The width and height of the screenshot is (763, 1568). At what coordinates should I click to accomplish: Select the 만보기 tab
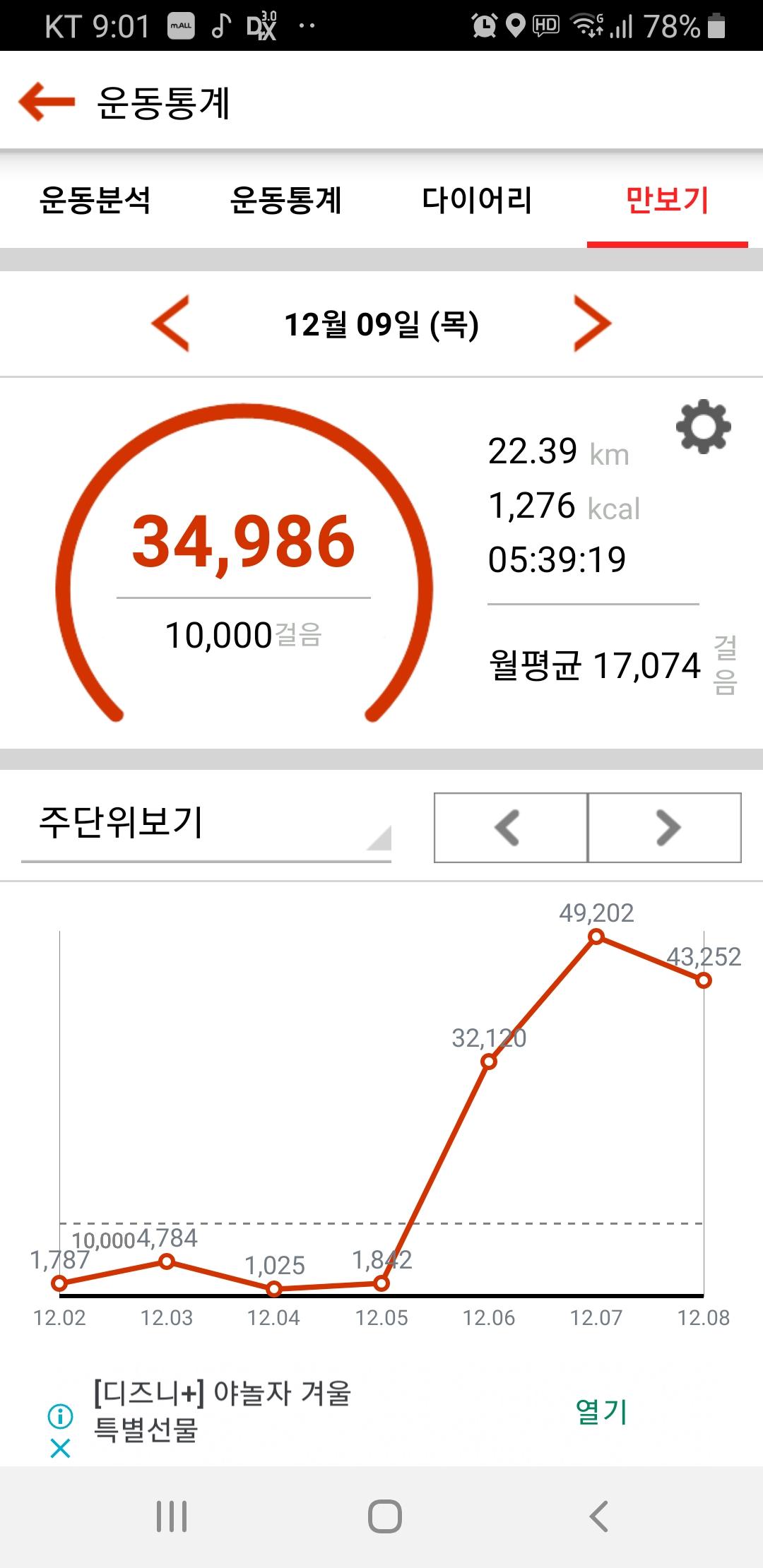[667, 200]
